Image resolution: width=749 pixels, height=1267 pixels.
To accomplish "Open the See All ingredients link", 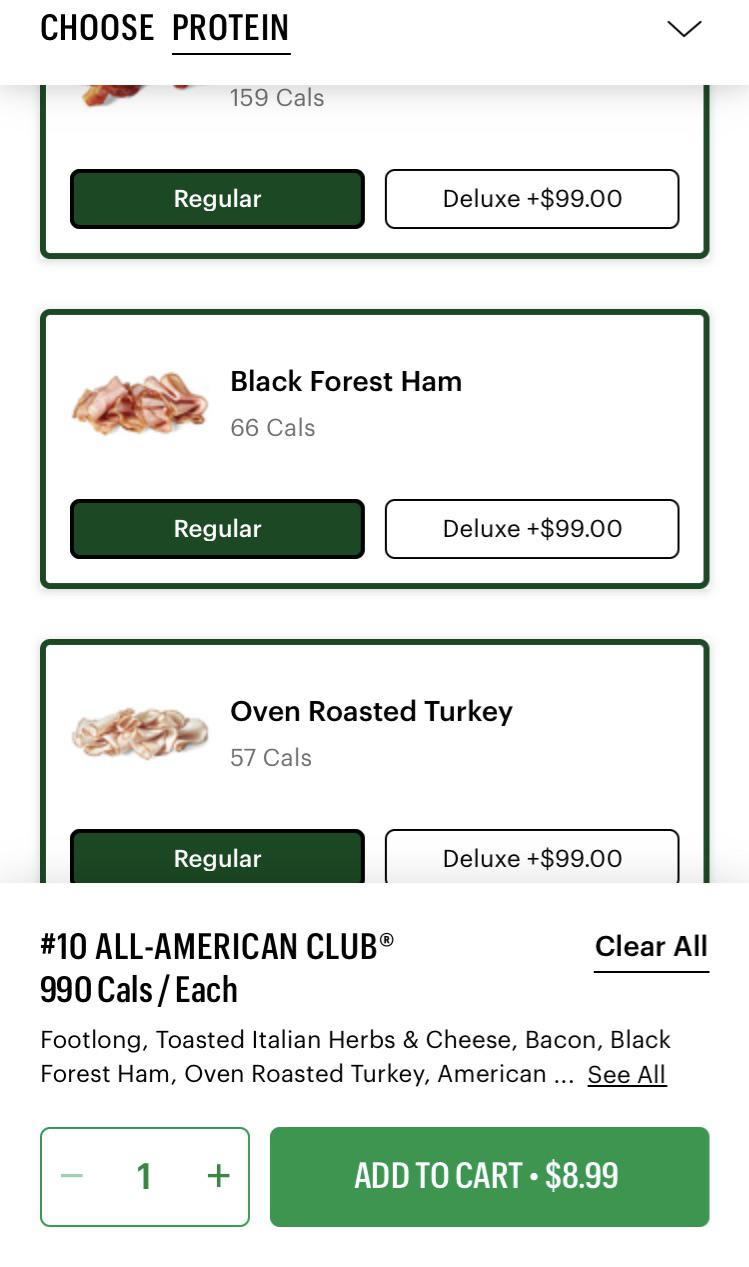I will [626, 1074].
